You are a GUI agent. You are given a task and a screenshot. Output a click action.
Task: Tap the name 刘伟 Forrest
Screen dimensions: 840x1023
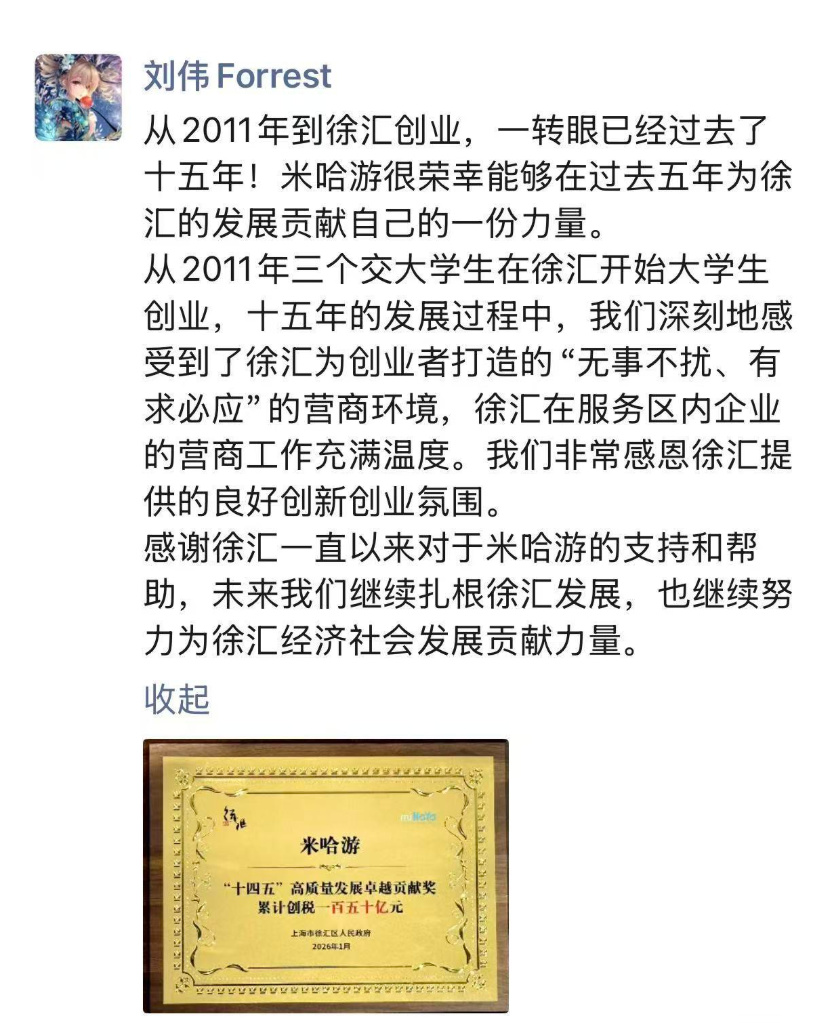(x=237, y=76)
